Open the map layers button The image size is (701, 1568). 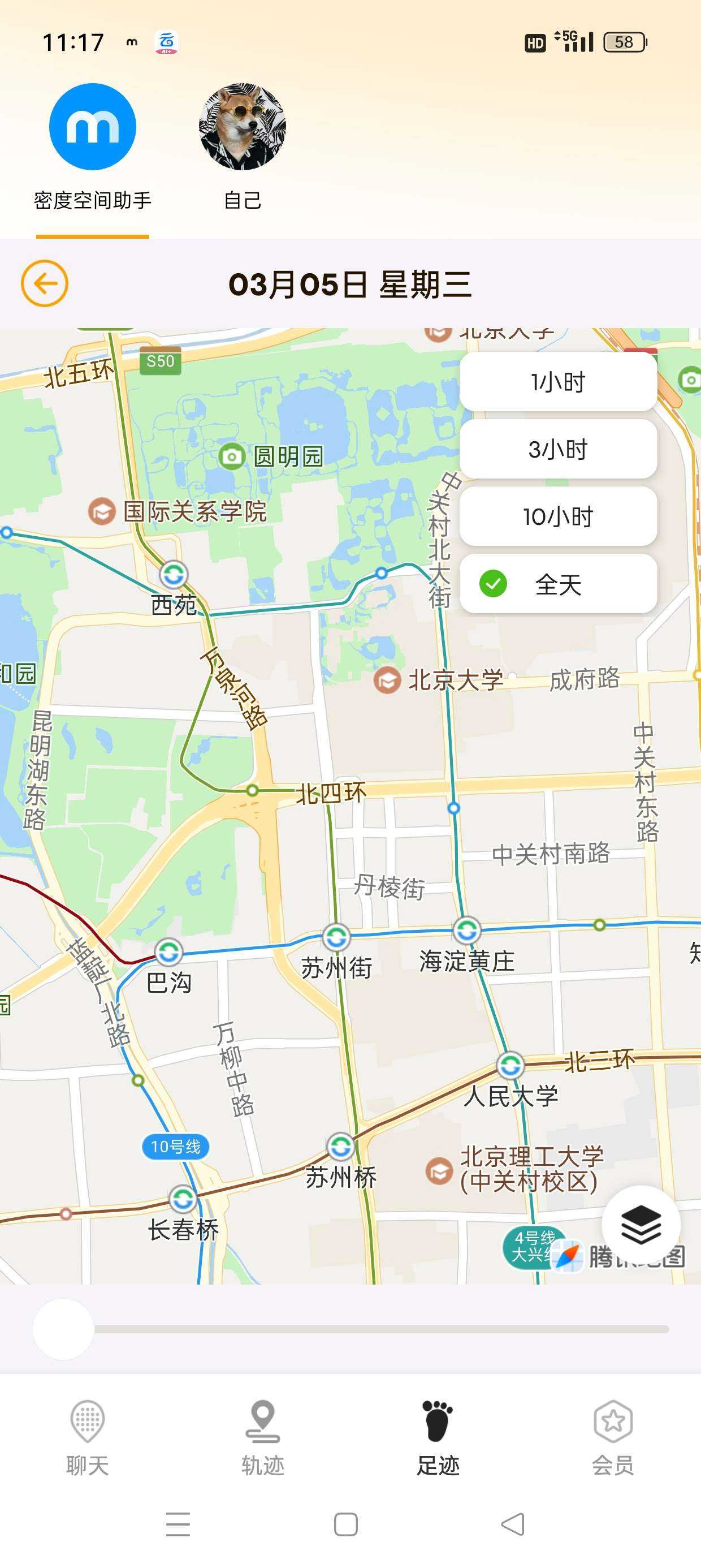click(x=641, y=1225)
